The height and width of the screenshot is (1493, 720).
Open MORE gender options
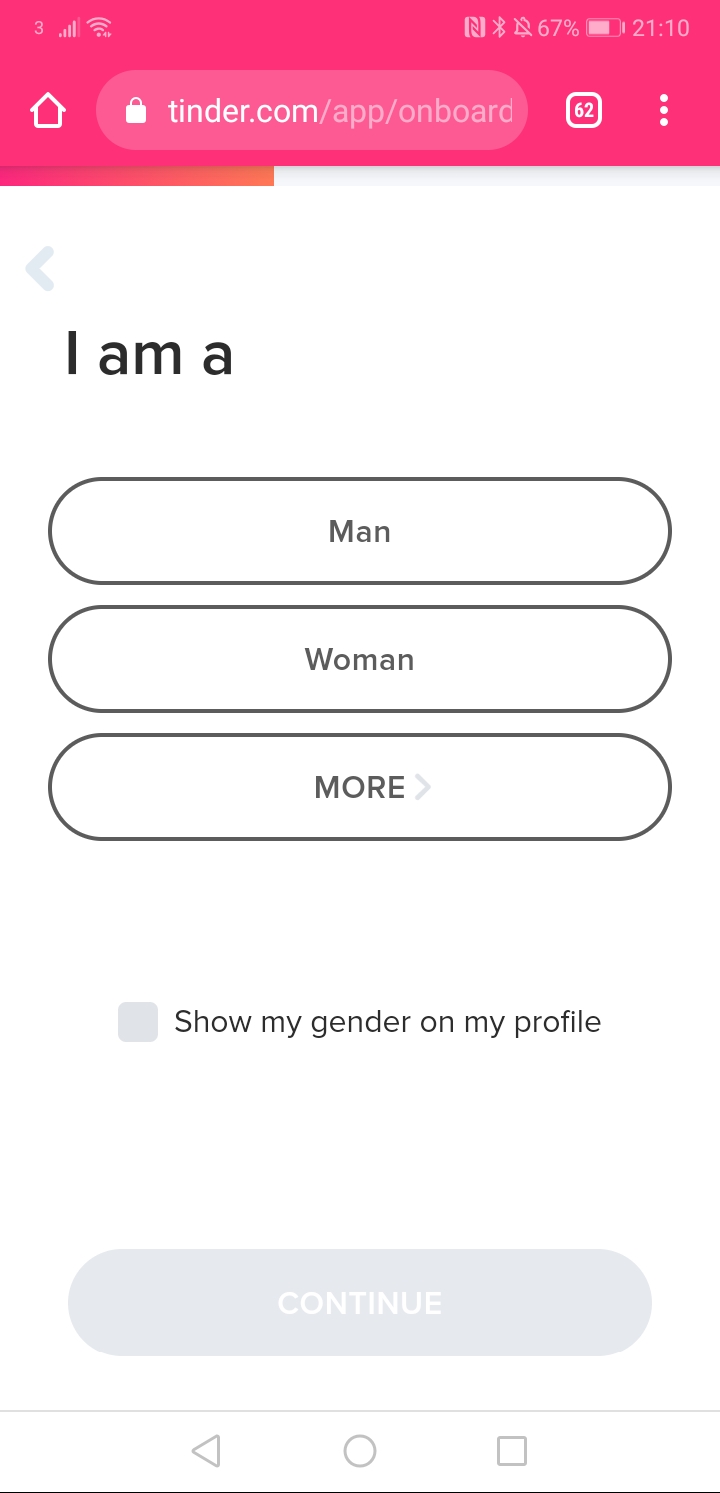point(360,787)
